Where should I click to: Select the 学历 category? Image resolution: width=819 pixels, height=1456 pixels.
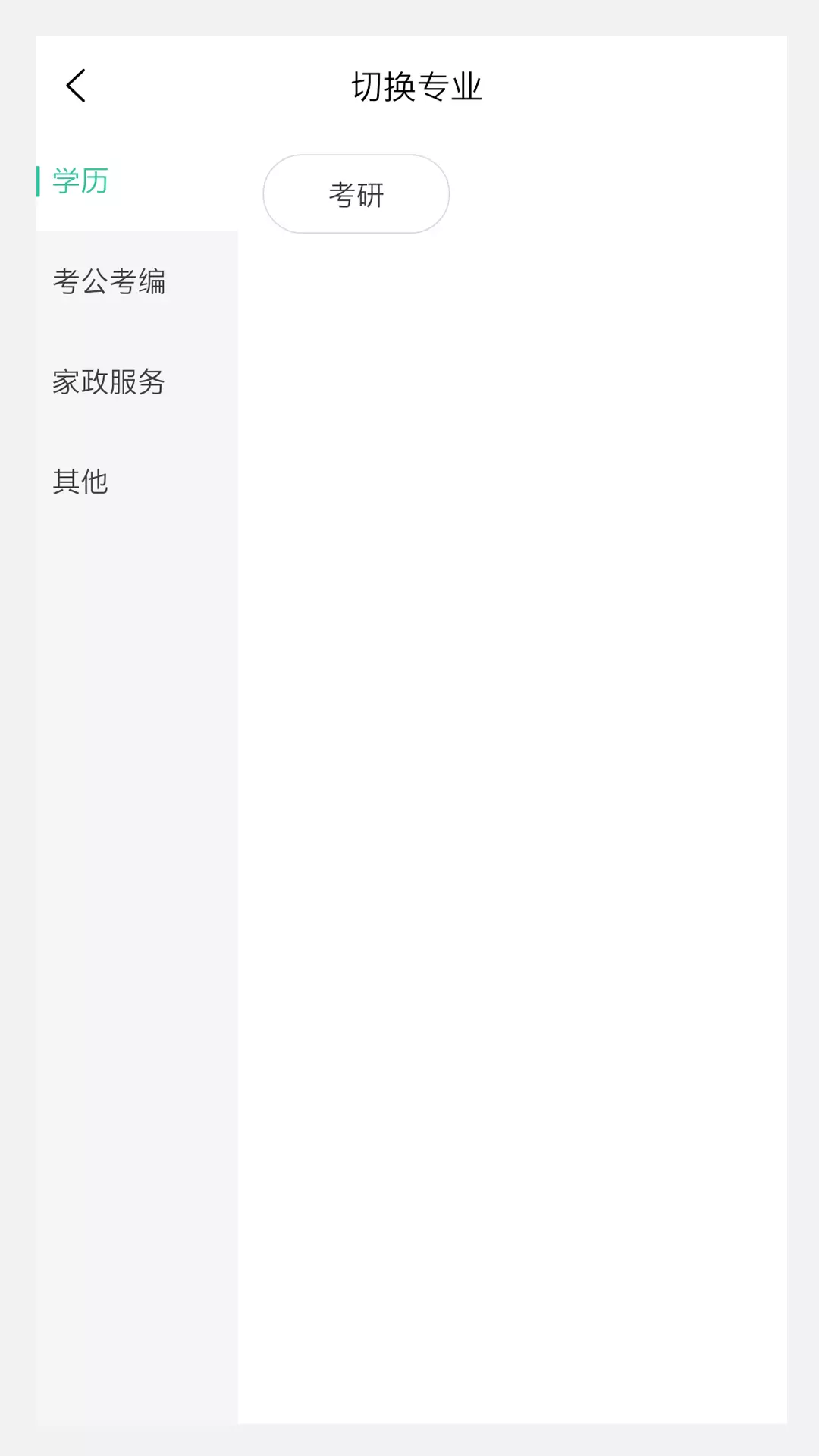pyautogui.click(x=136, y=181)
